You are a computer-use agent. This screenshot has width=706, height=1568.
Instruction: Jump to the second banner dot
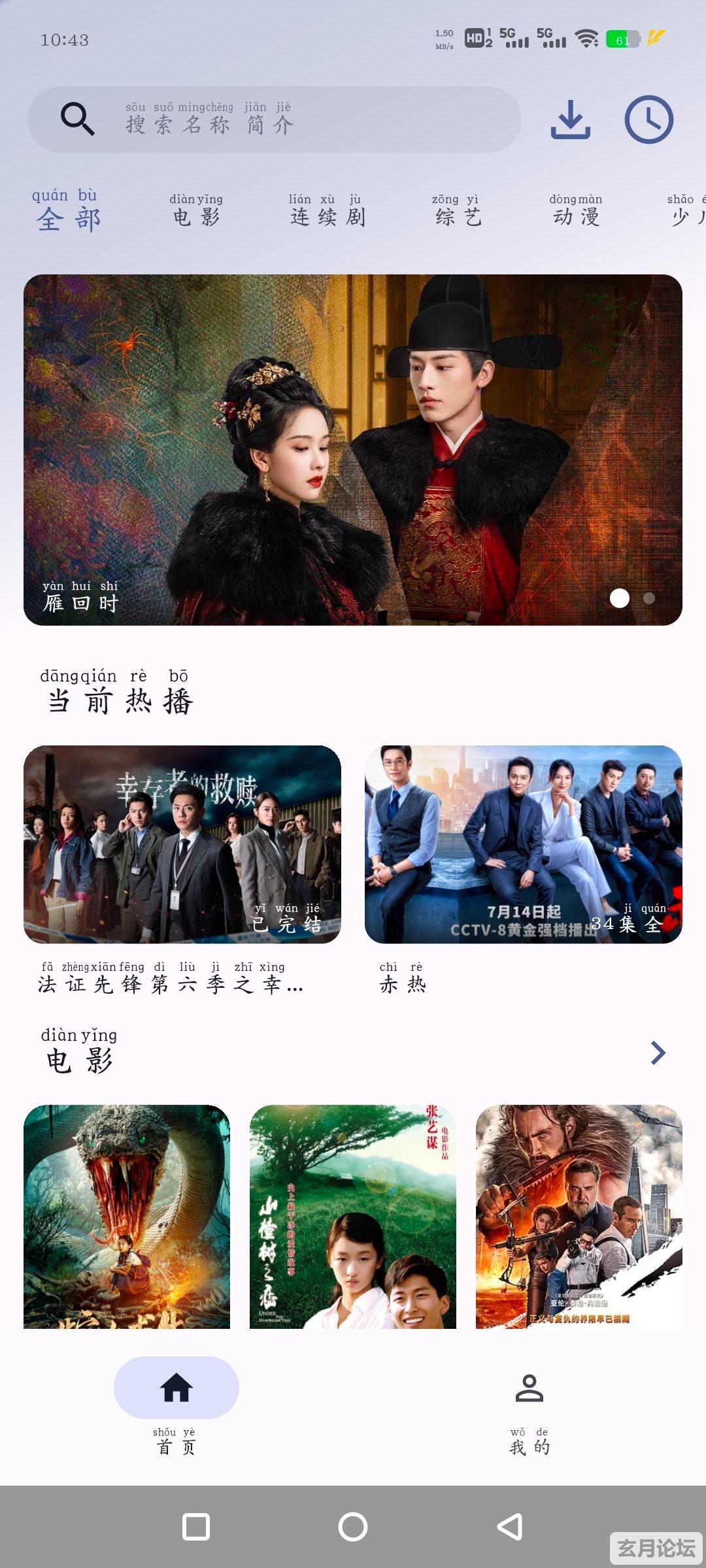pyautogui.click(x=649, y=598)
